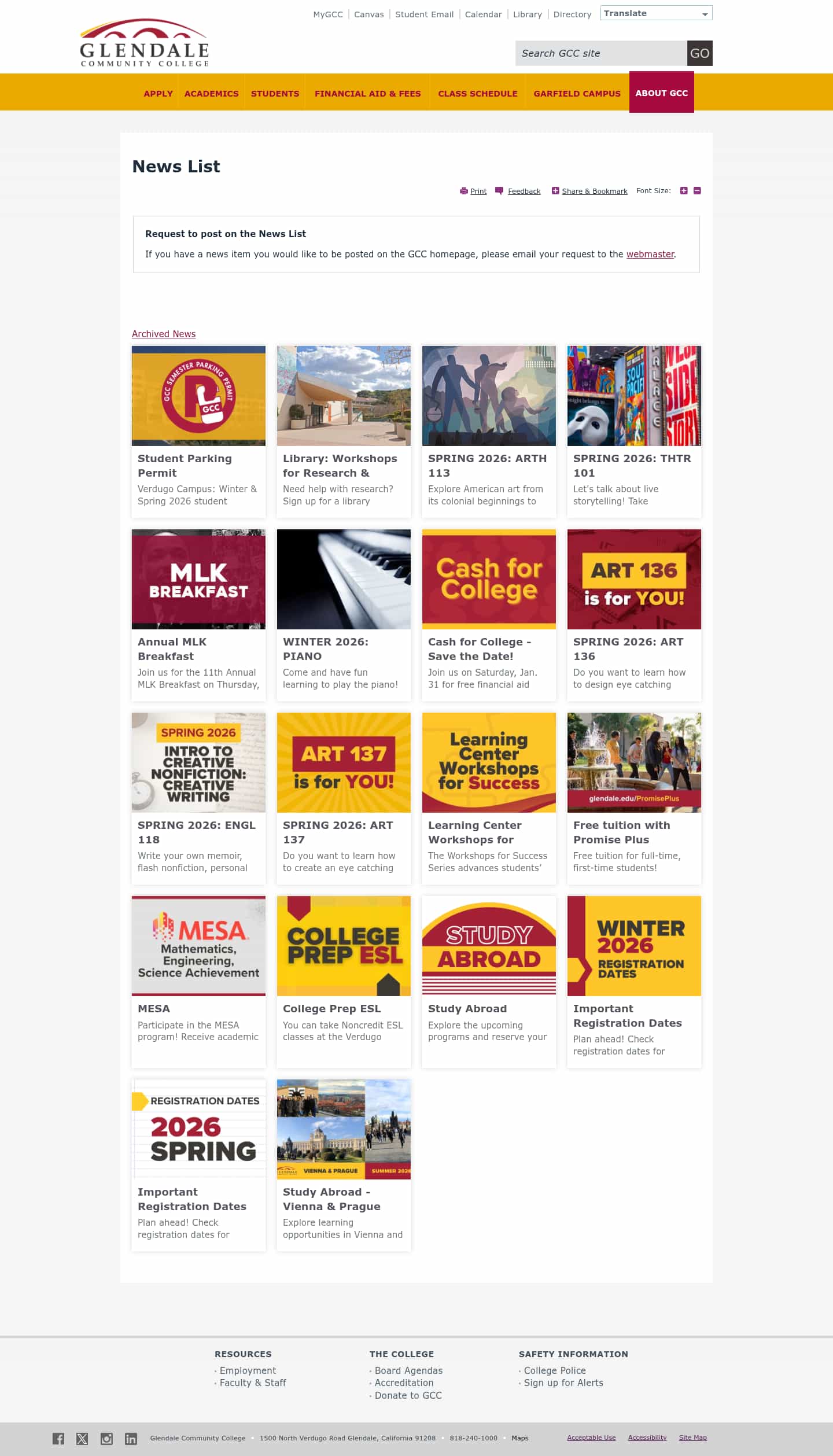Open the Canvas link

[x=368, y=14]
